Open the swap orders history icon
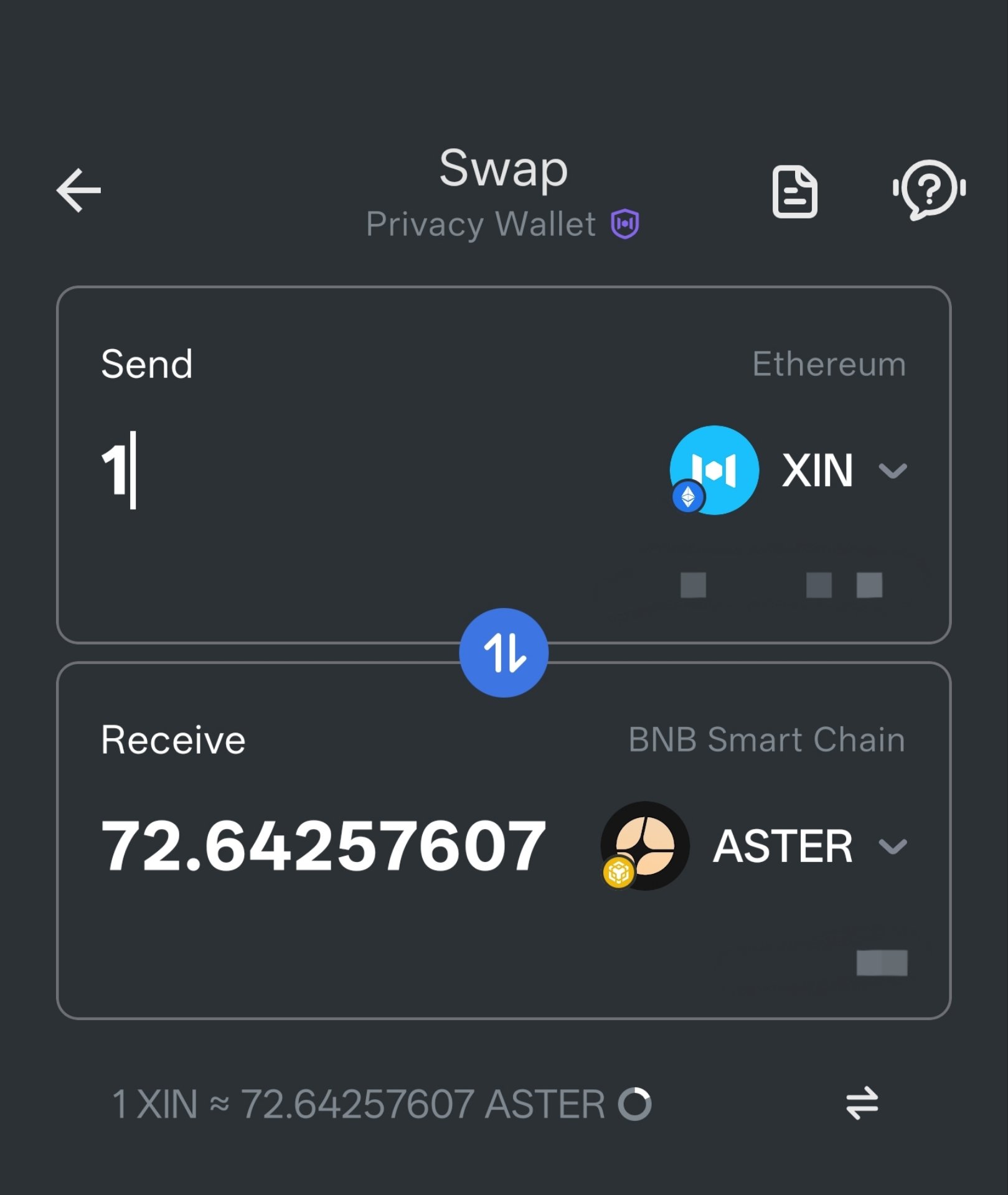1008x1195 pixels. click(794, 192)
